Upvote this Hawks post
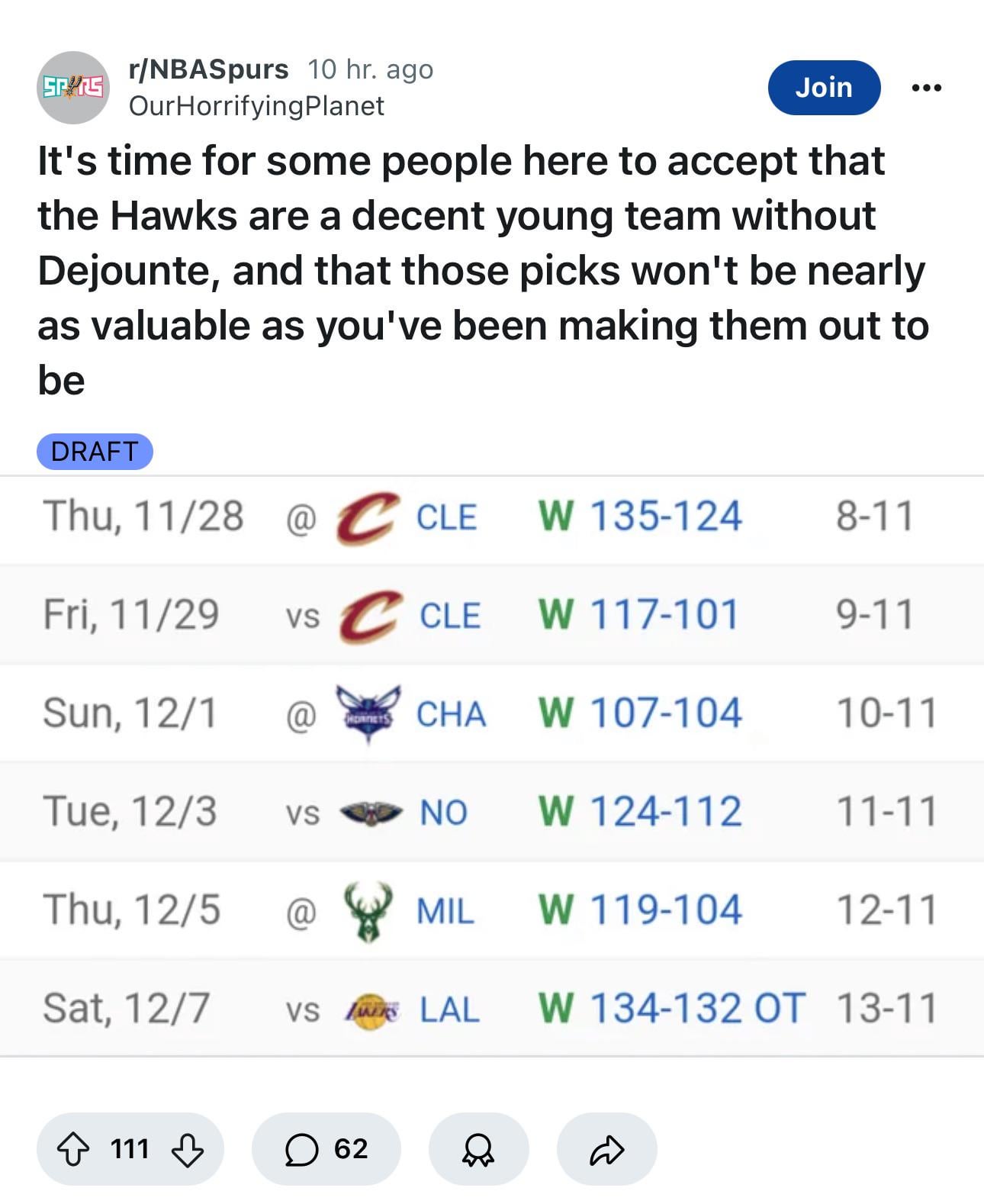Screen dimensions: 984x1204 point(73,1149)
